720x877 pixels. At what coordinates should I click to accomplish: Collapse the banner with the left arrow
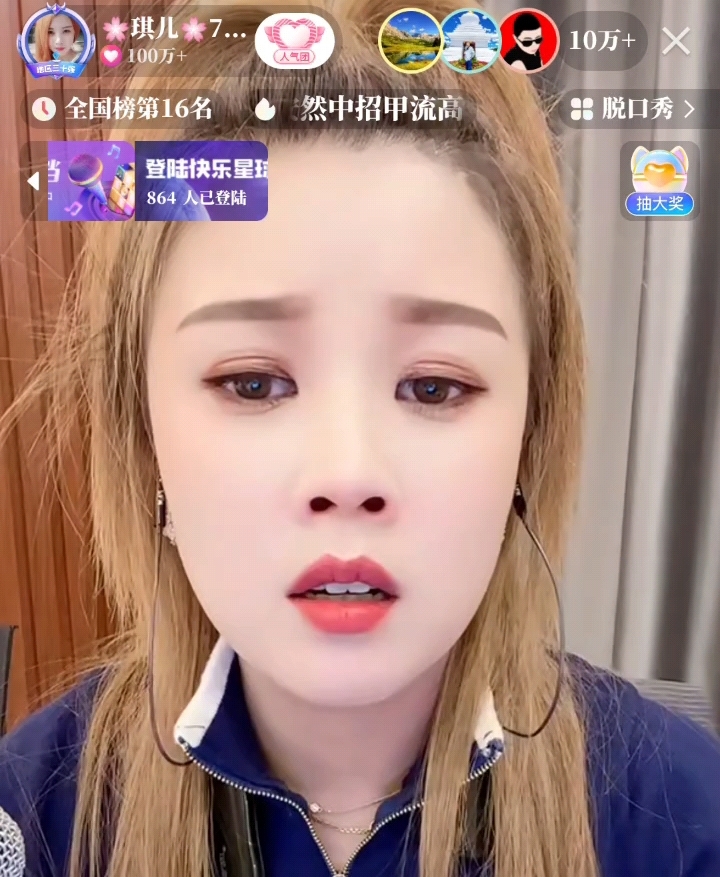[x=33, y=181]
